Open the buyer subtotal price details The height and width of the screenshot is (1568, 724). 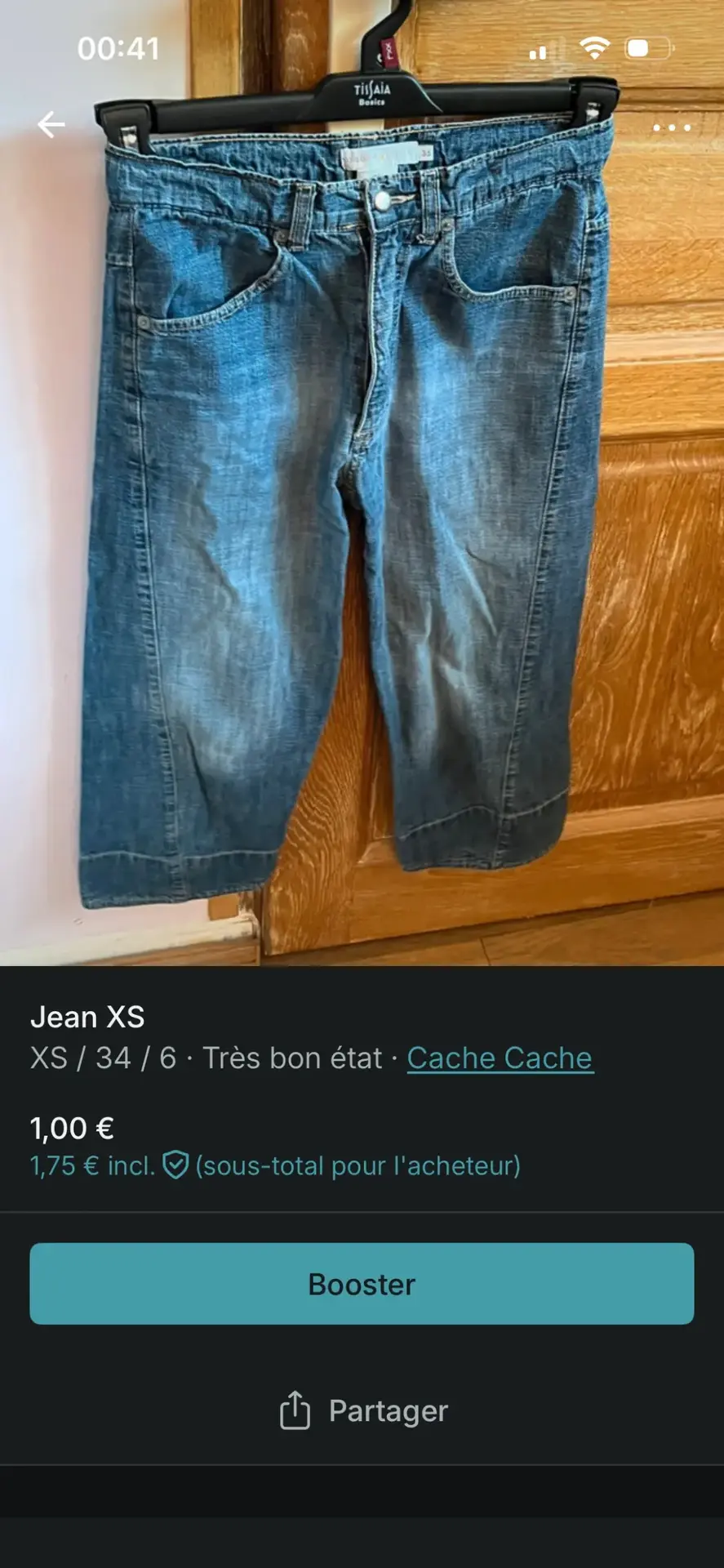point(275,1165)
